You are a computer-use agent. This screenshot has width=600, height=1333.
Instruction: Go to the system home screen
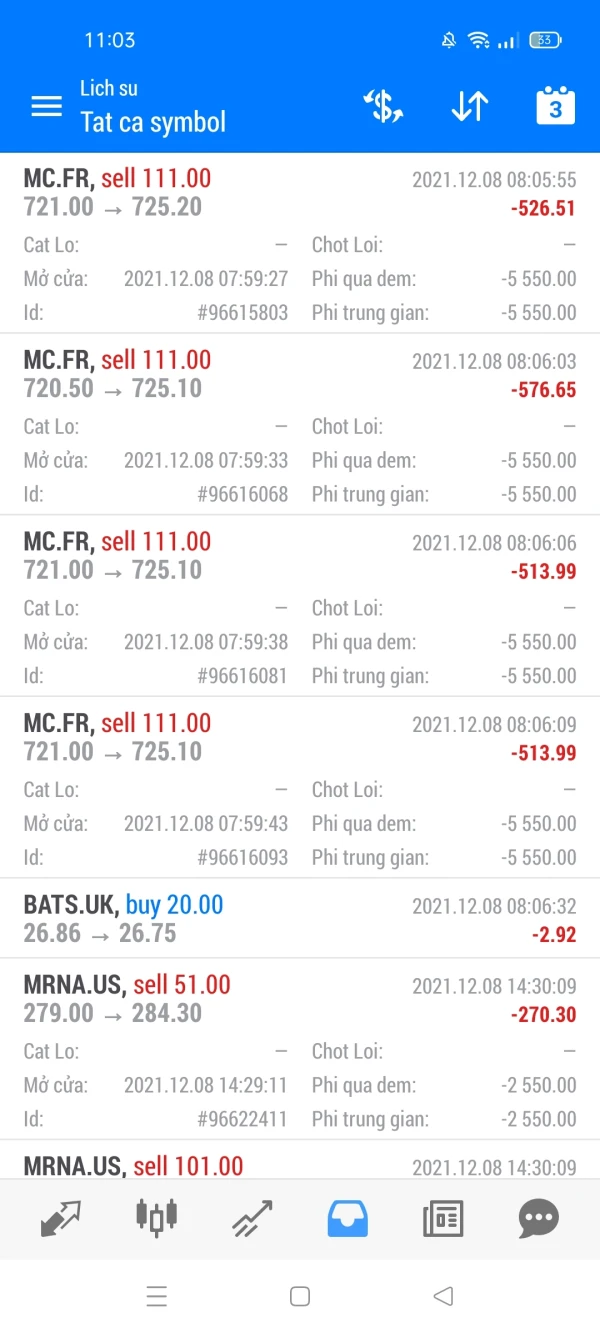click(x=300, y=1297)
